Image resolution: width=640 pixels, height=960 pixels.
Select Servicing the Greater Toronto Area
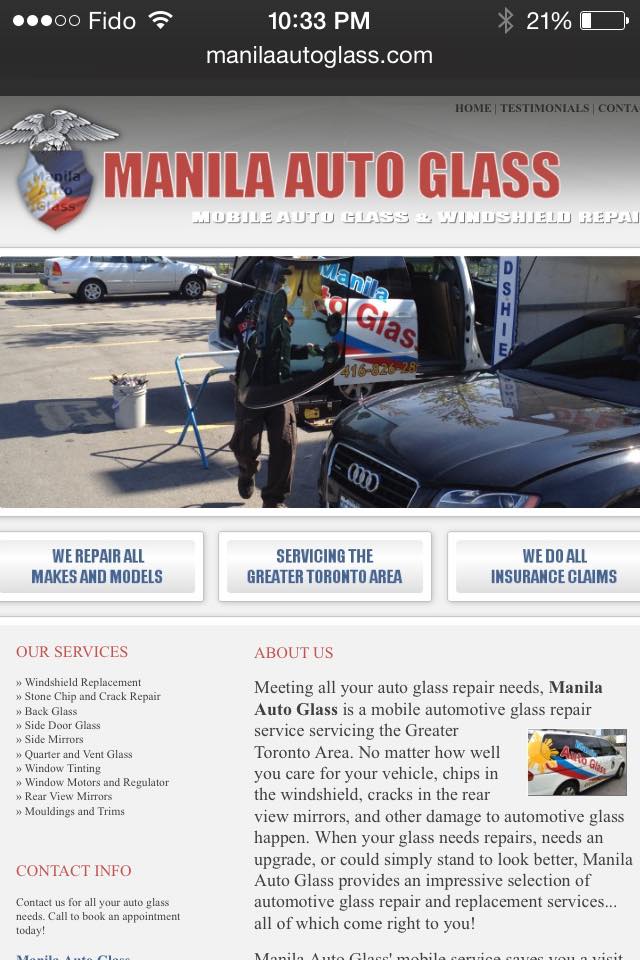point(325,566)
